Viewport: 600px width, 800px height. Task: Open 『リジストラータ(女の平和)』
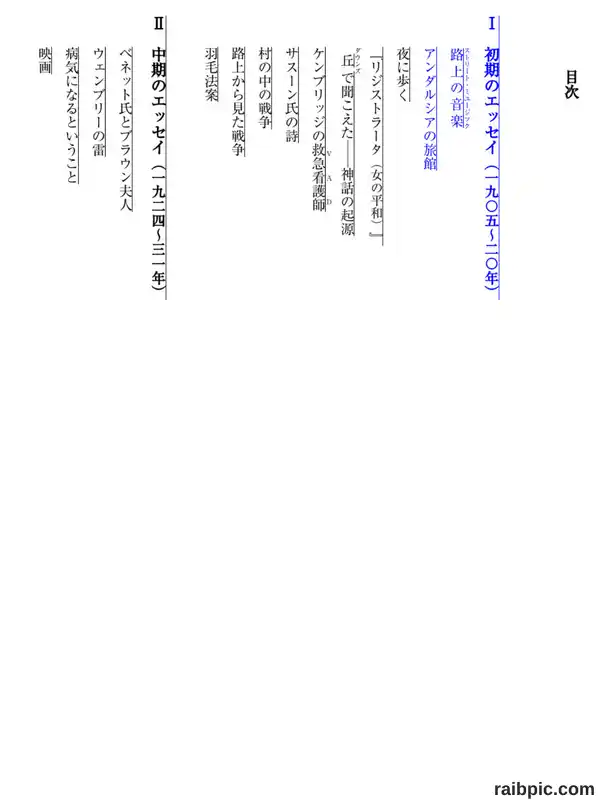coord(376,147)
